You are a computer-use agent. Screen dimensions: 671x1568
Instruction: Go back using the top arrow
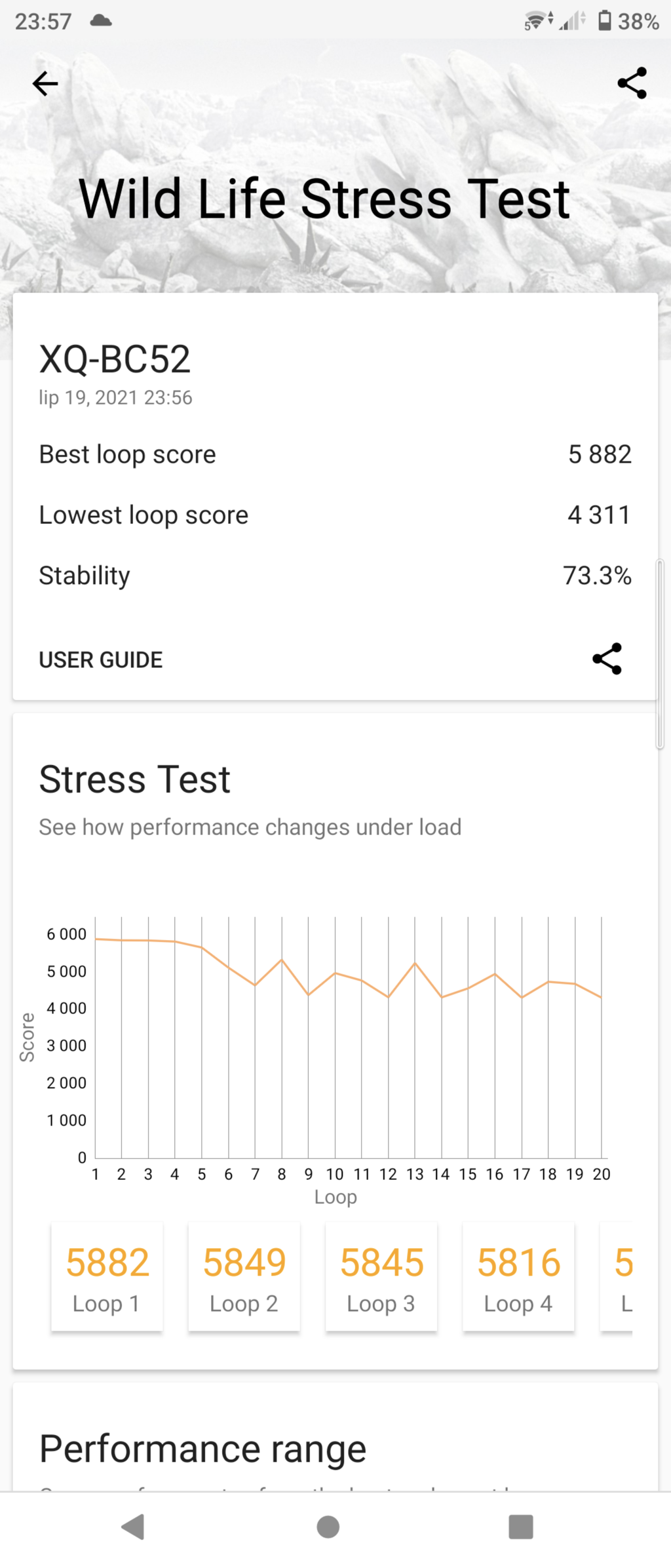[45, 83]
